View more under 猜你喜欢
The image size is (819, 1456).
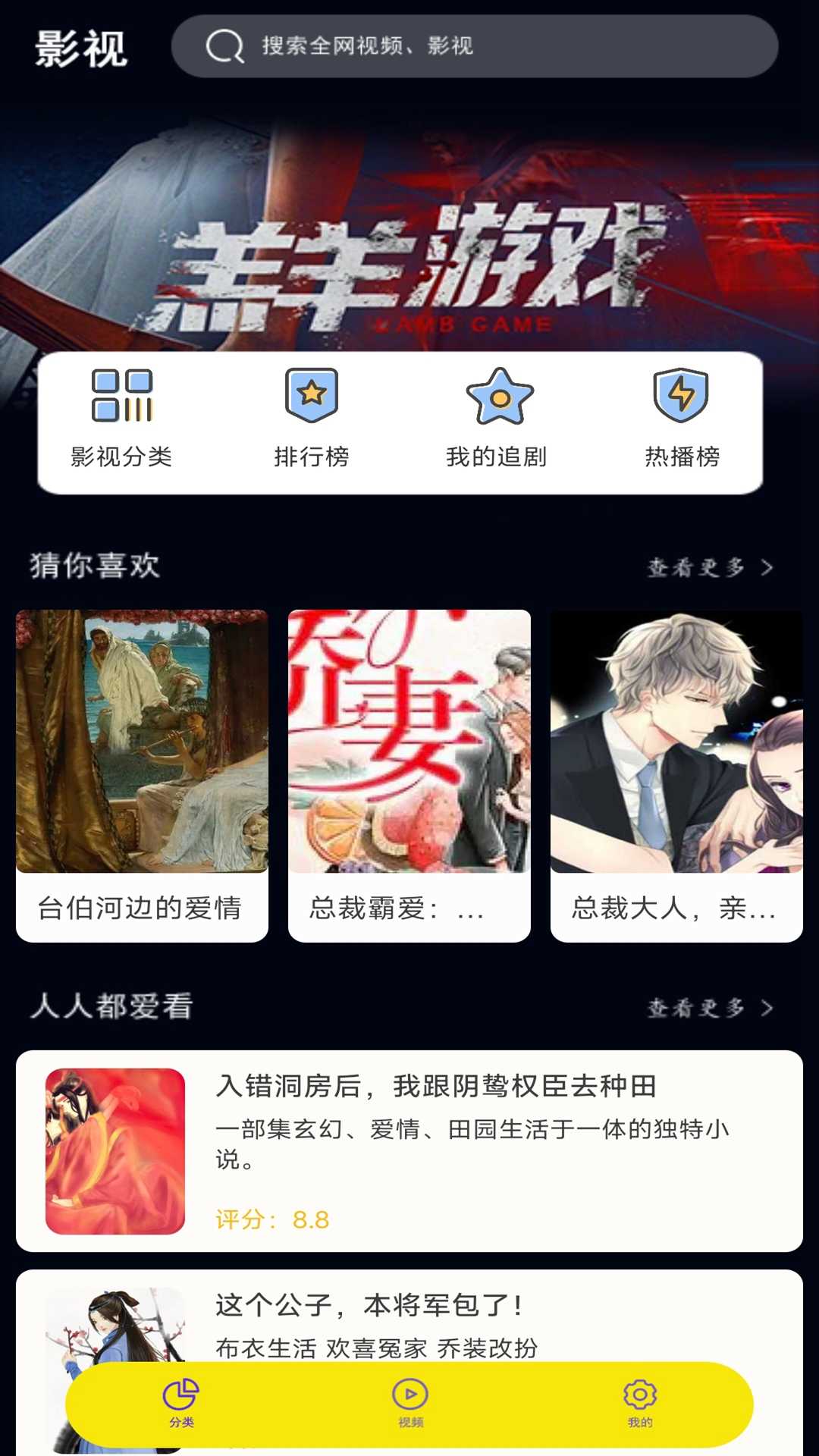pos(710,567)
